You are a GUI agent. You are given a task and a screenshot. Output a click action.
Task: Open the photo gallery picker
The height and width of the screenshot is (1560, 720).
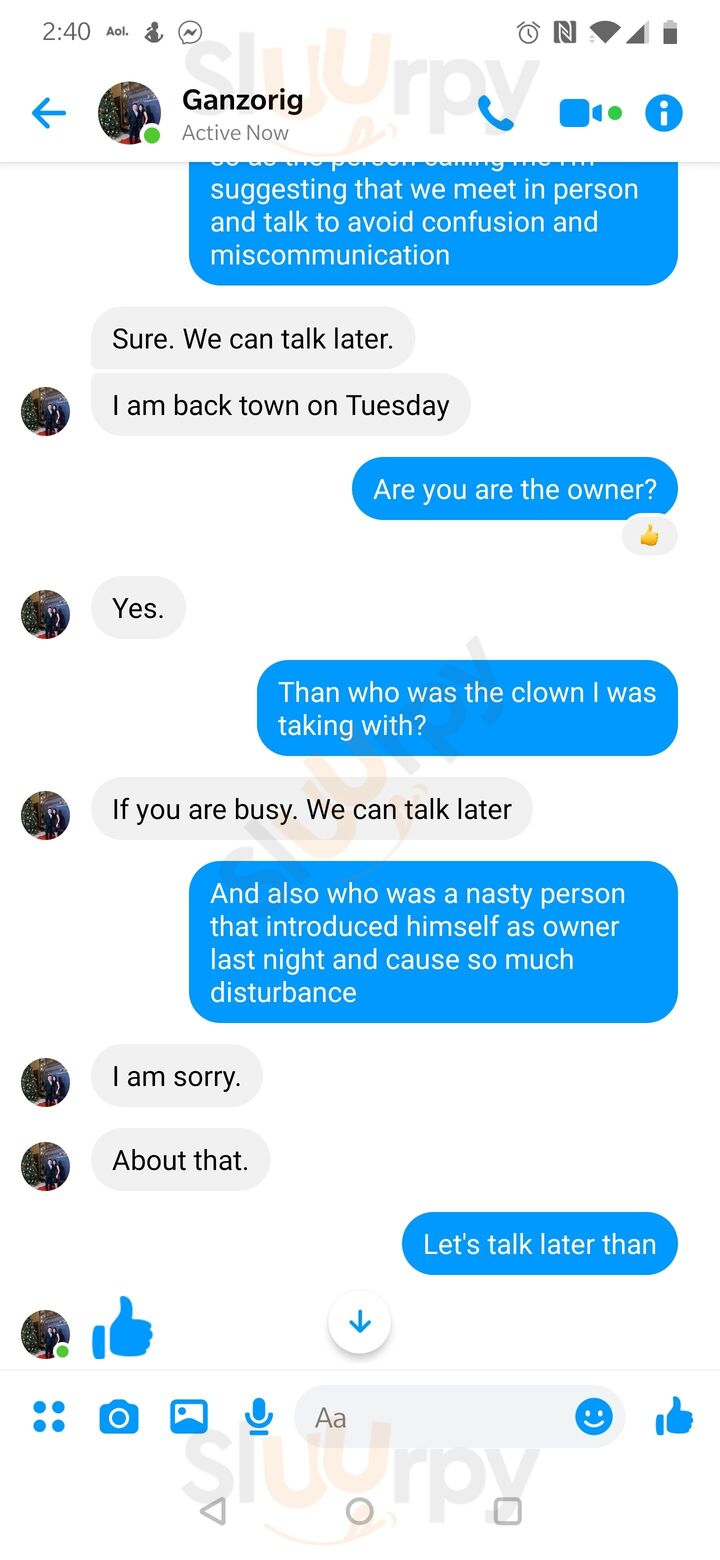[x=189, y=1417]
